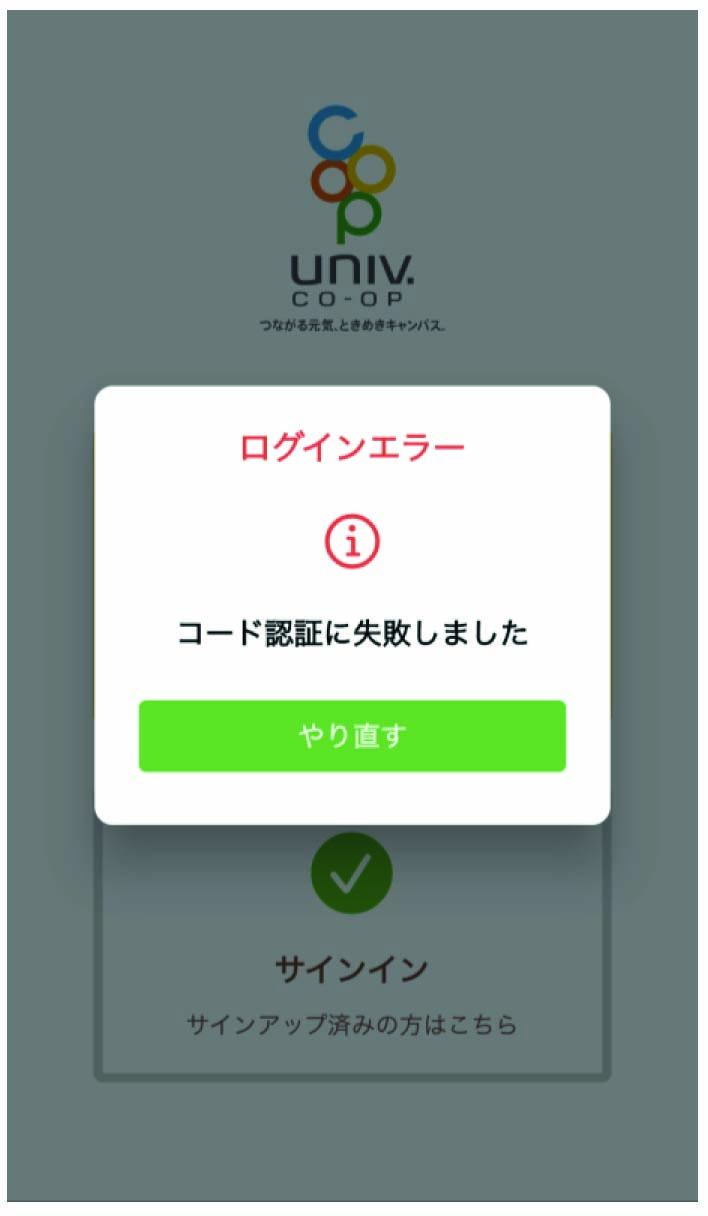Tap the やり直す retry button

pyautogui.click(x=352, y=736)
